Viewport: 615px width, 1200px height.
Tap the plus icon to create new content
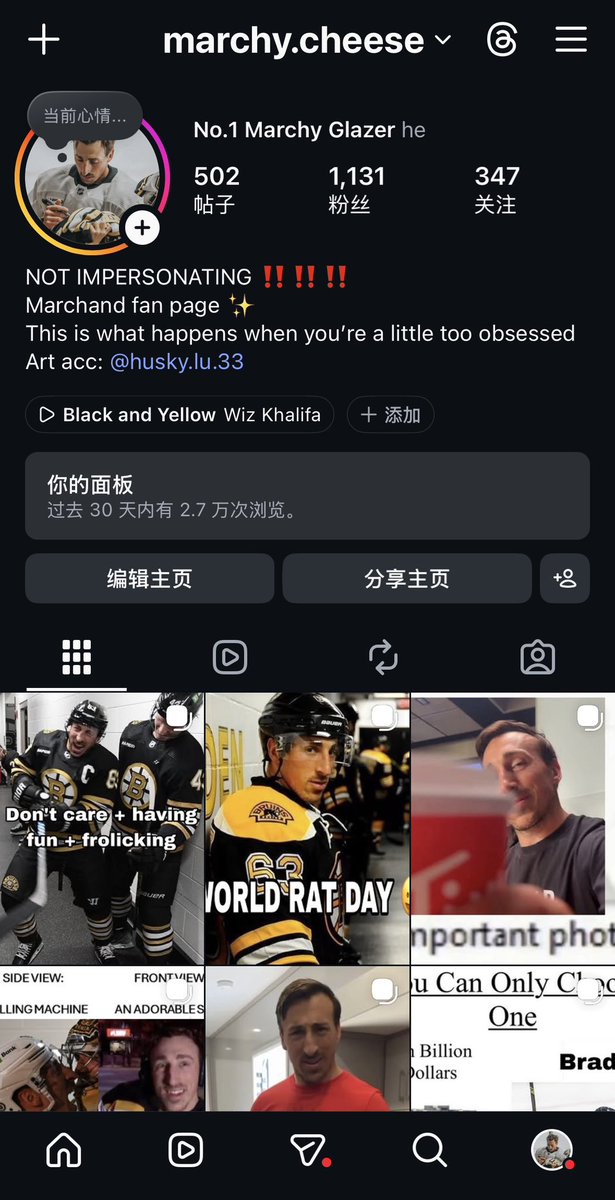click(x=44, y=40)
